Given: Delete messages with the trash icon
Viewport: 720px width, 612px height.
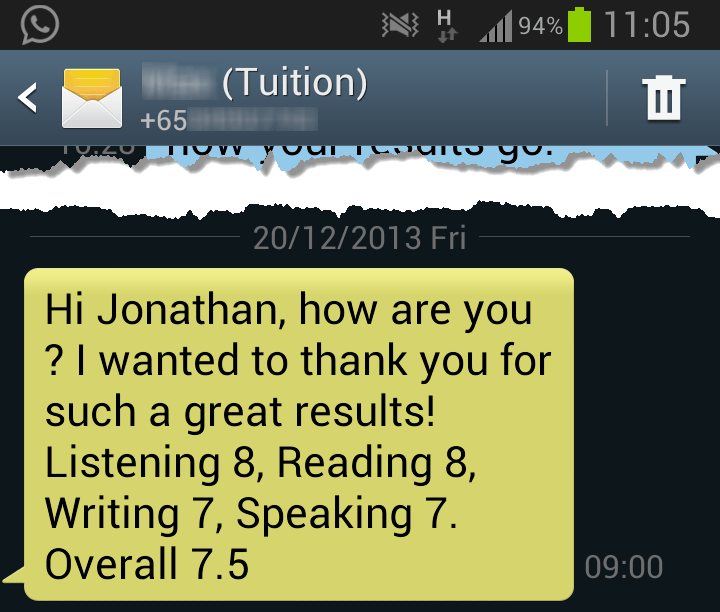Looking at the screenshot, I should click(663, 98).
